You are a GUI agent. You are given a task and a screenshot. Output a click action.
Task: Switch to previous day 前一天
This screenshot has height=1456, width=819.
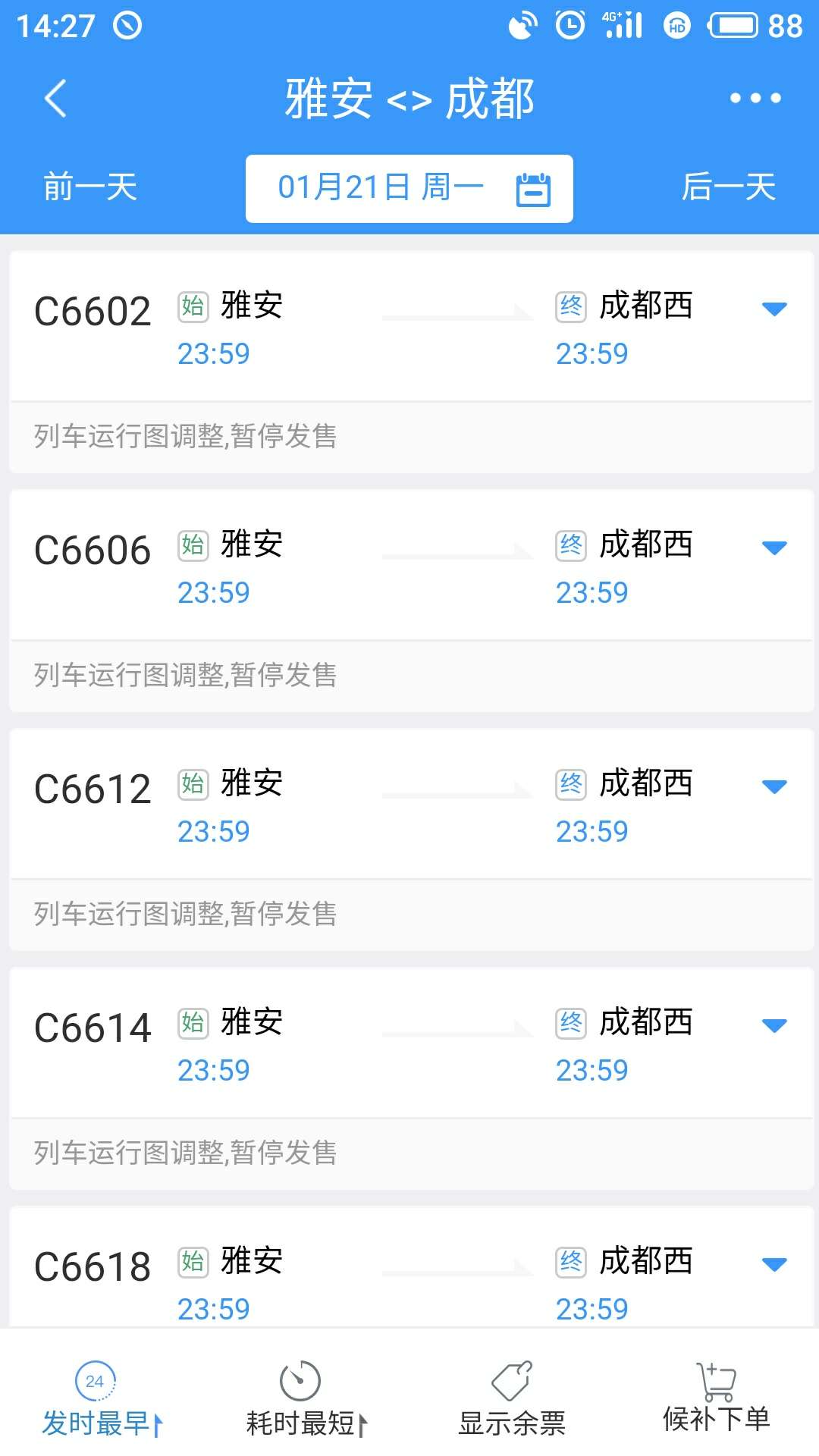(90, 187)
